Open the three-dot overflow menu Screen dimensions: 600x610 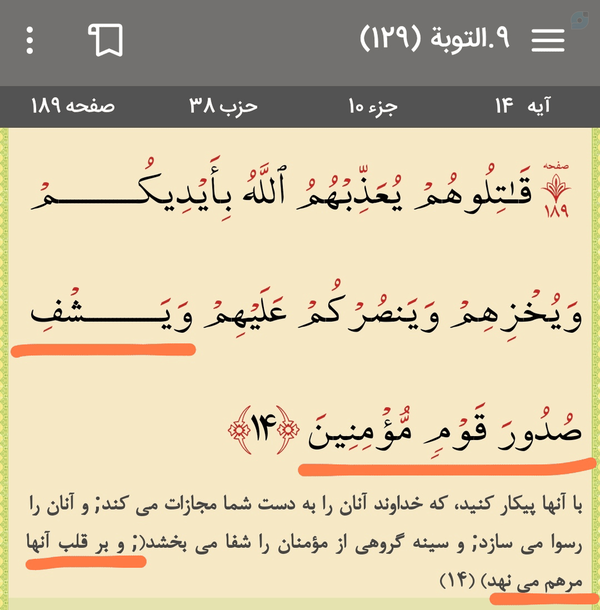coord(30,40)
